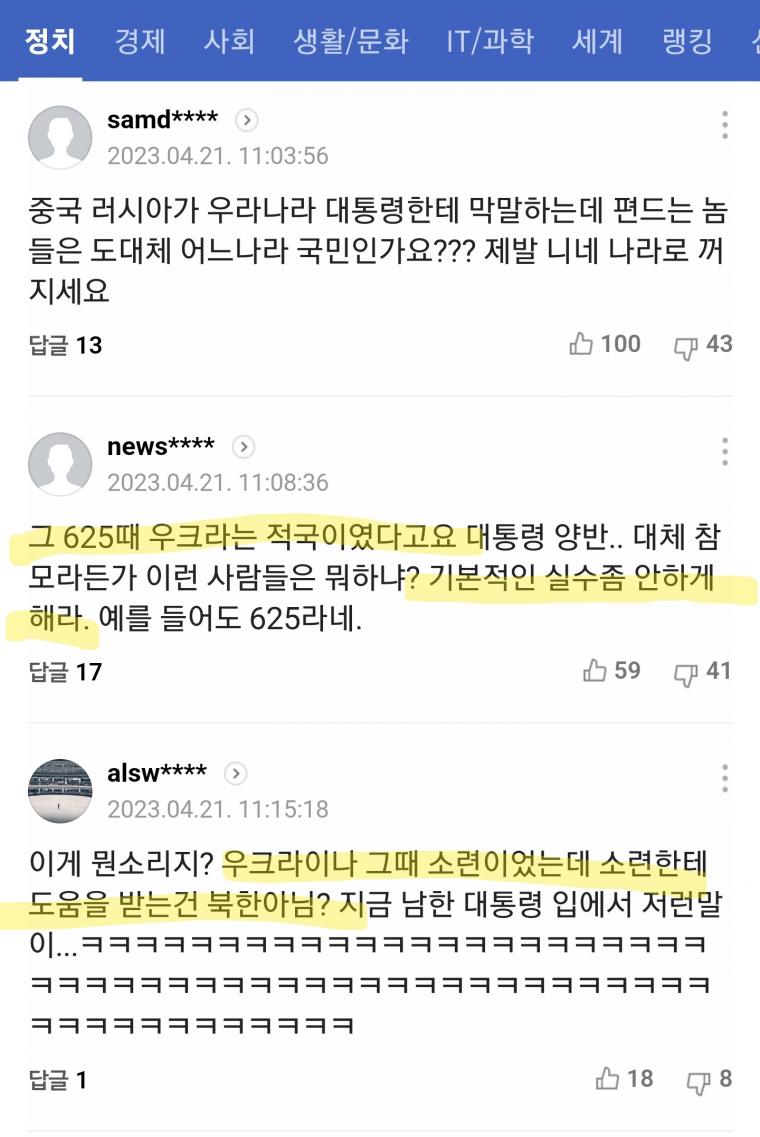This screenshot has height=1137, width=760.
Task: Select the IT/과학 tab
Action: [x=489, y=41]
